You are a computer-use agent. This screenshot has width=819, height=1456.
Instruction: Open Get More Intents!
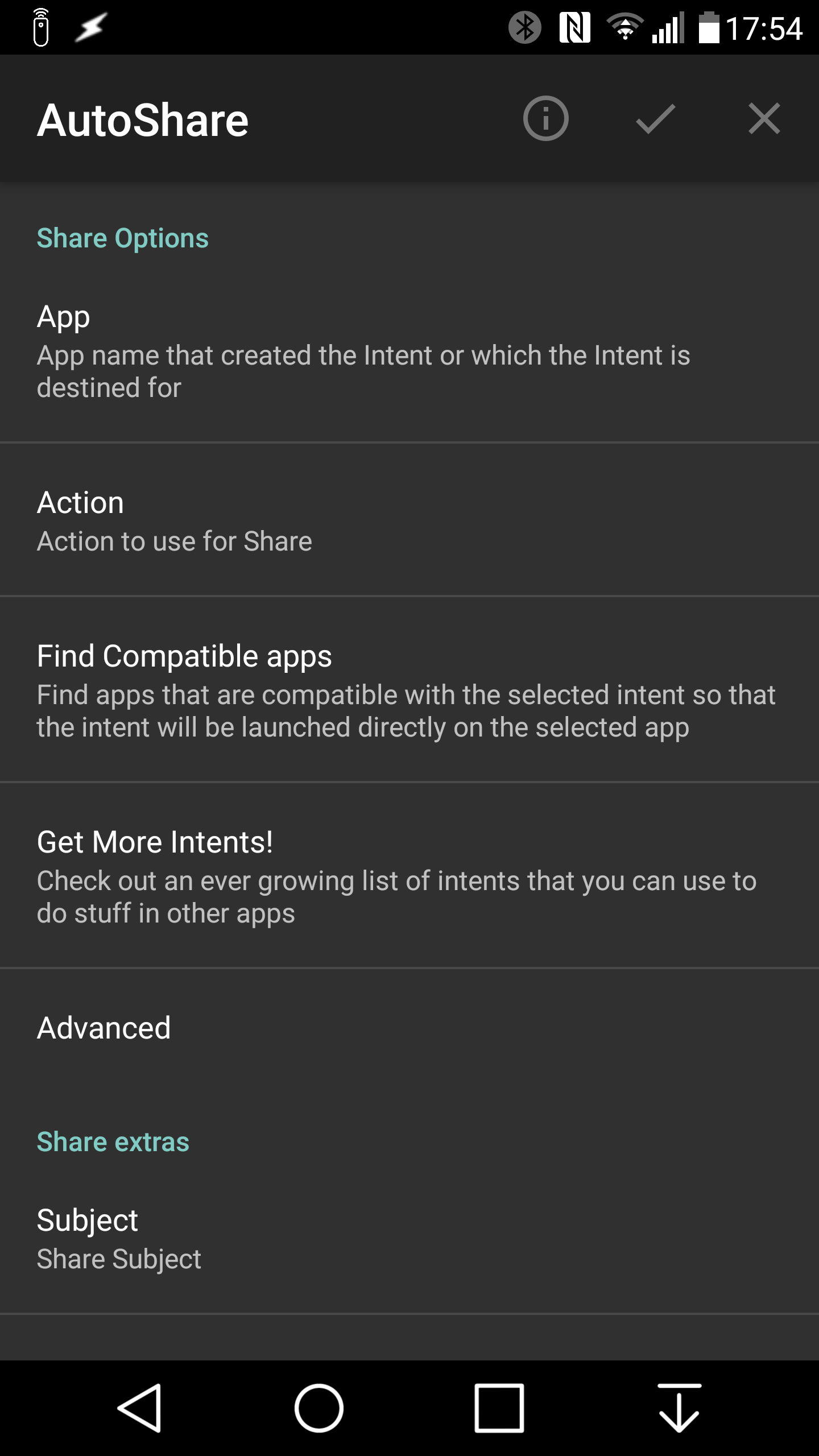point(409,876)
